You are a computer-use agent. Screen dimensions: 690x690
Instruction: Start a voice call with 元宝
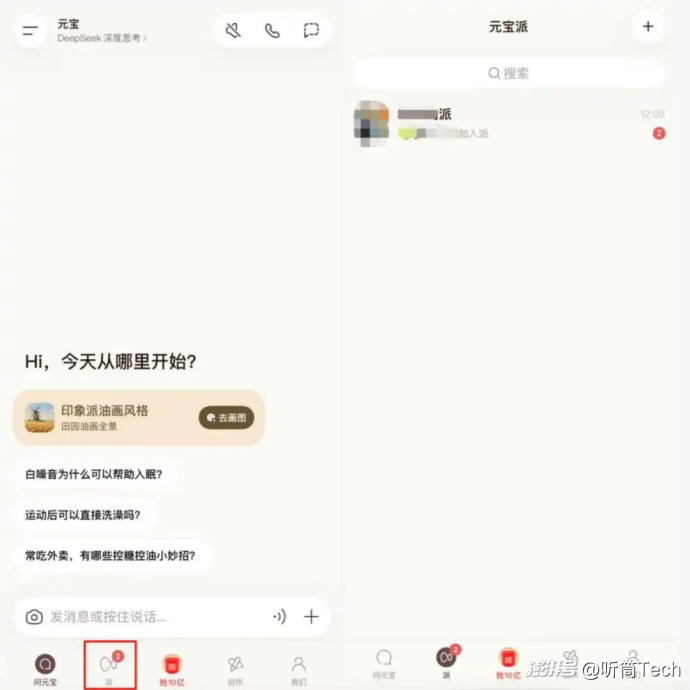(x=272, y=30)
